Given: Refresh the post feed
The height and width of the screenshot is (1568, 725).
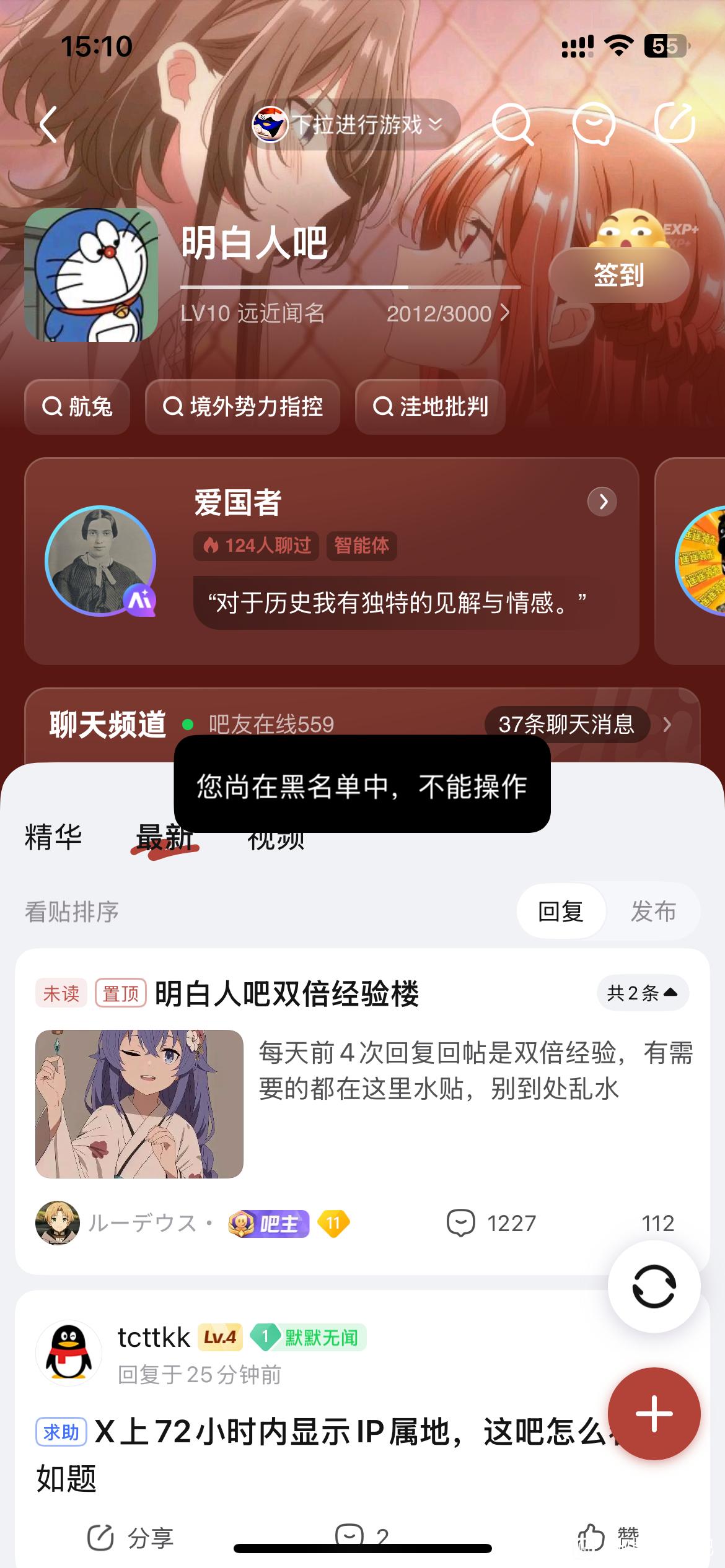Looking at the screenshot, I should point(654,1286).
